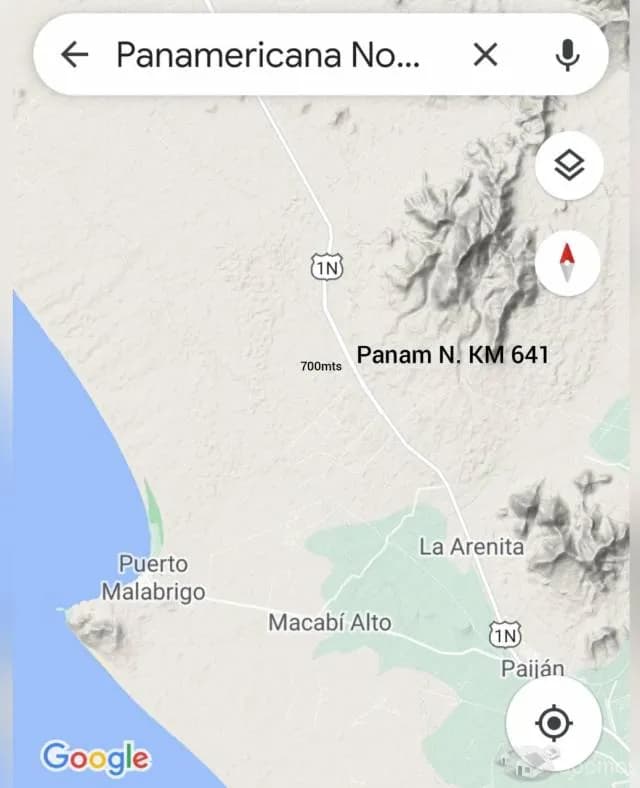The height and width of the screenshot is (788, 640).
Task: Open the map layers selector
Action: coord(569,166)
